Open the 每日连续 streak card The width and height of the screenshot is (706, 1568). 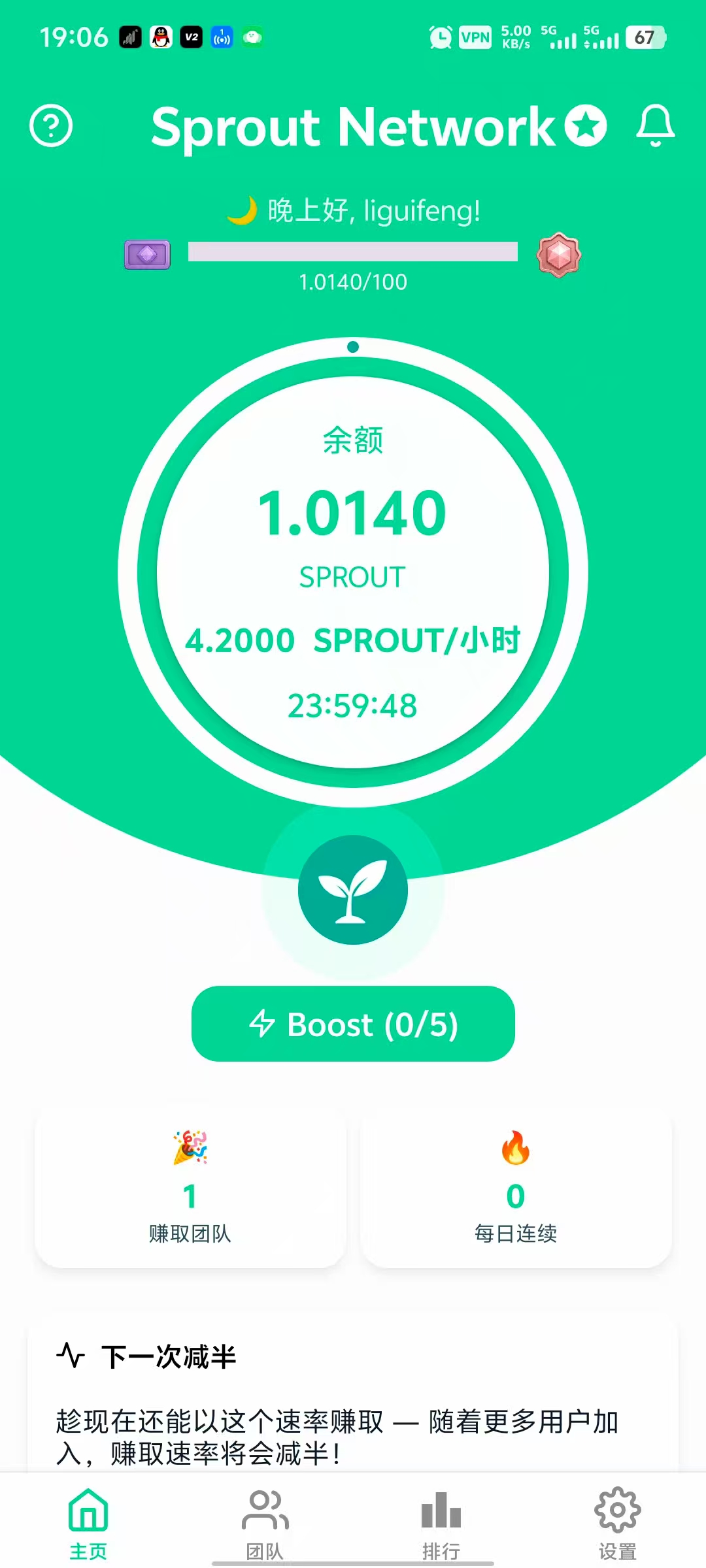coord(516,1188)
